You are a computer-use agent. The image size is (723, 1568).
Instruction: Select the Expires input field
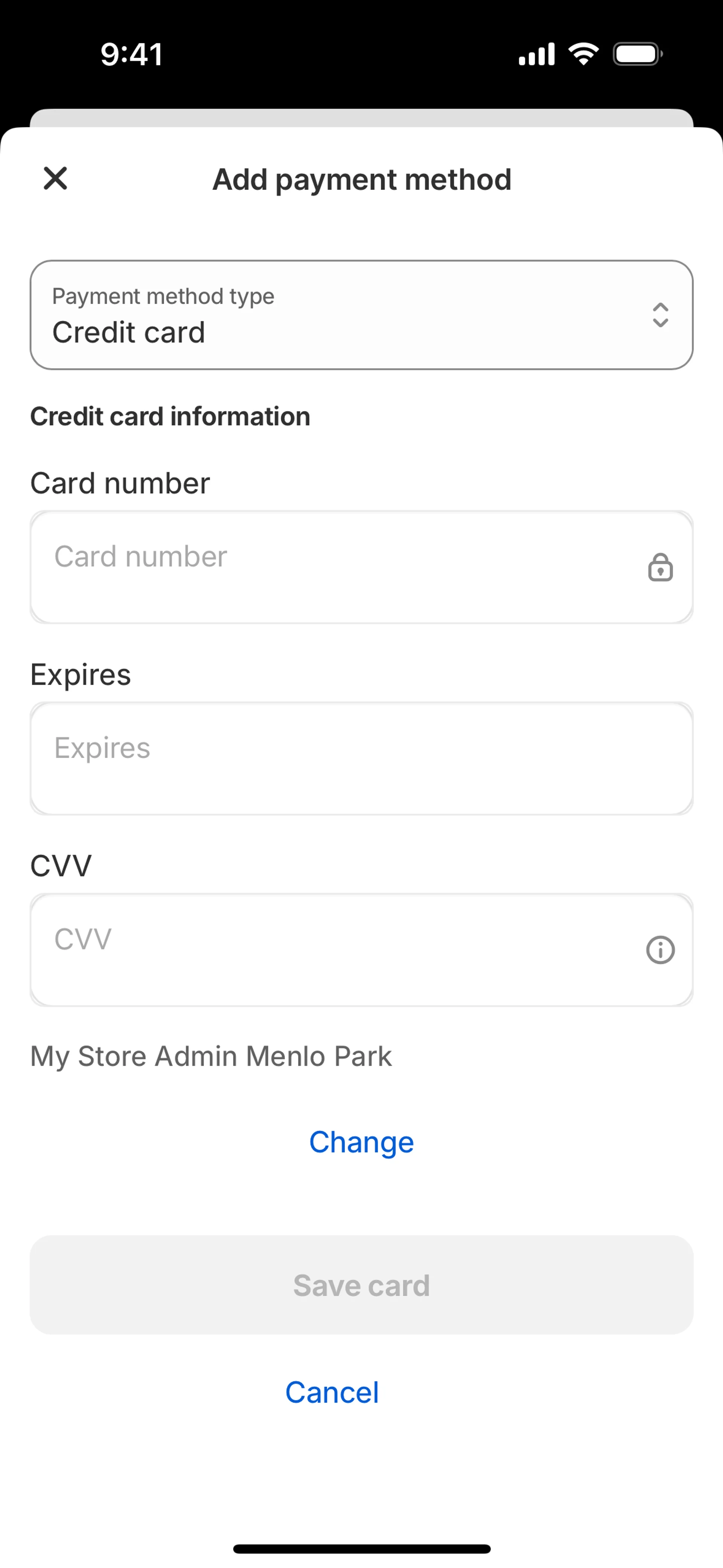[x=361, y=758]
